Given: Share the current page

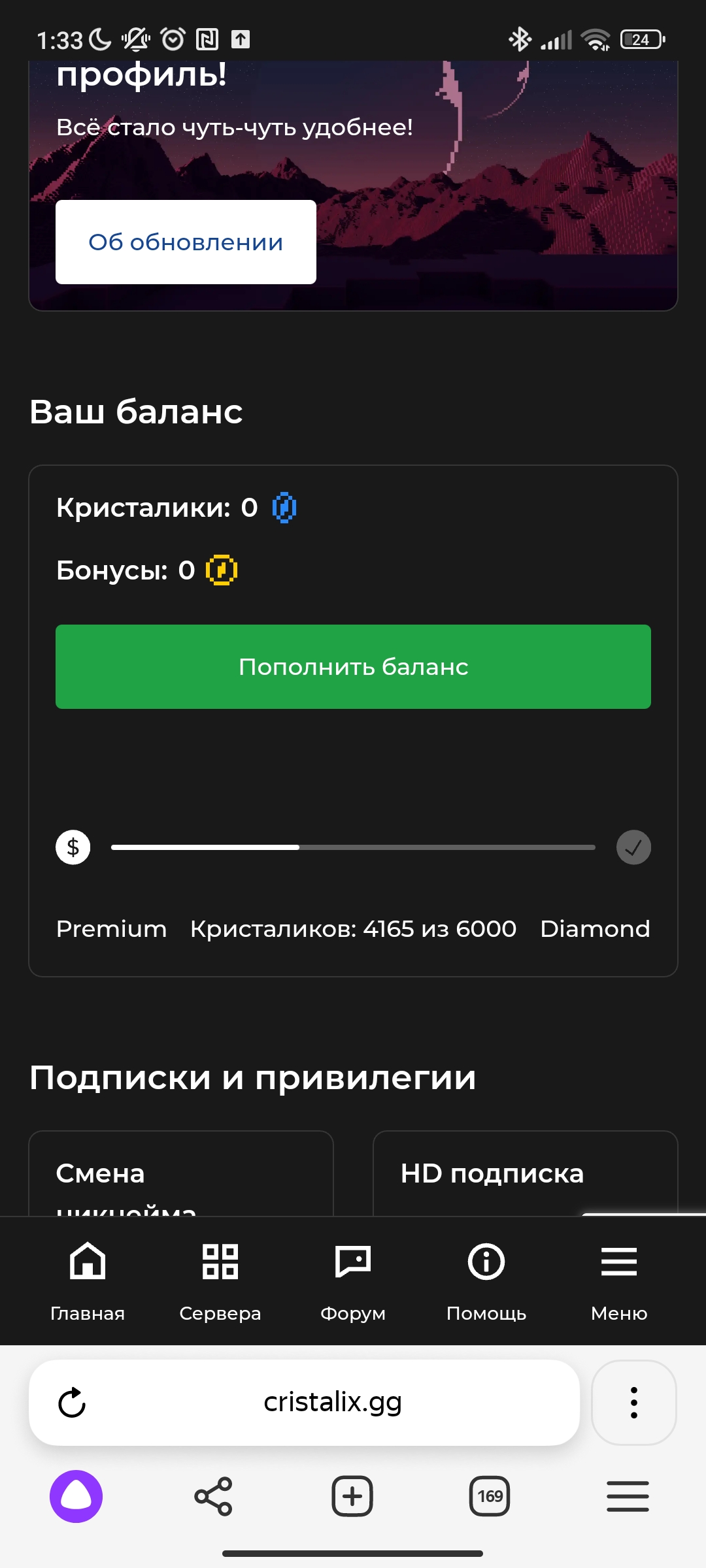Looking at the screenshot, I should click(213, 1496).
